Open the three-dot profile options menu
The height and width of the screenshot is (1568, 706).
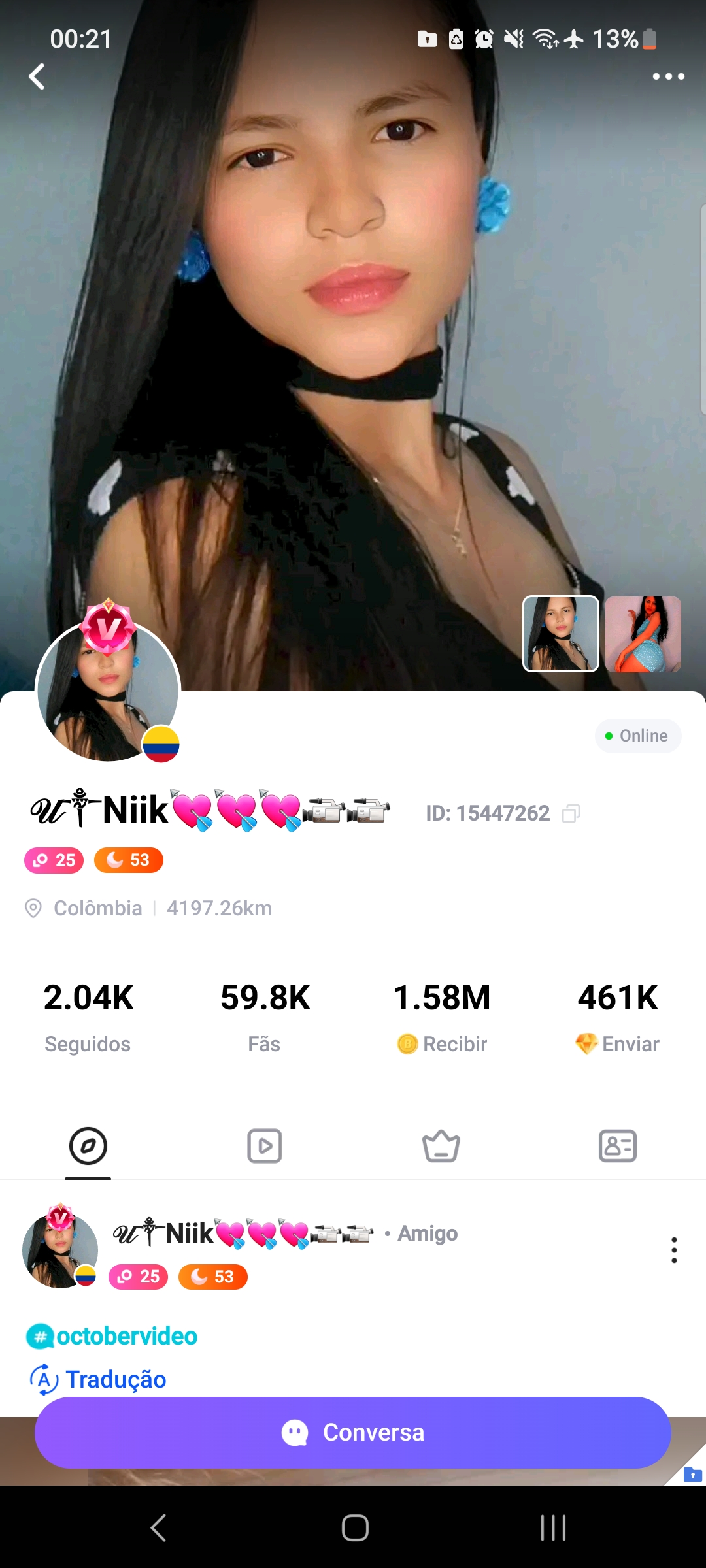[x=668, y=76]
